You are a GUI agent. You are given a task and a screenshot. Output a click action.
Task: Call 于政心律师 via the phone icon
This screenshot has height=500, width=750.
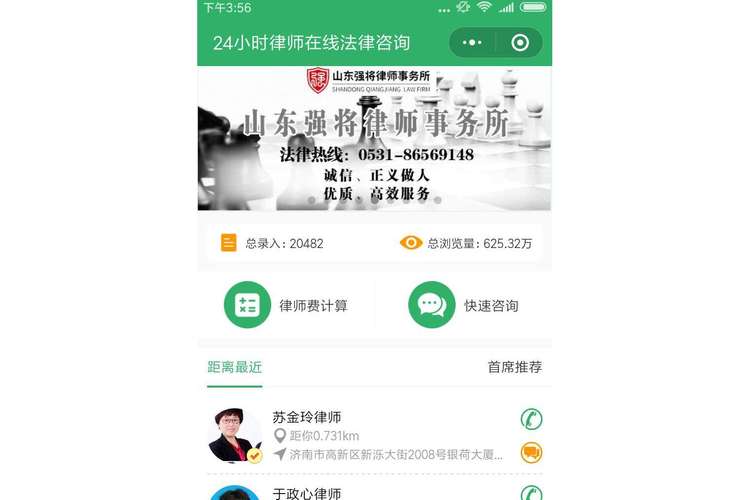[531, 493]
